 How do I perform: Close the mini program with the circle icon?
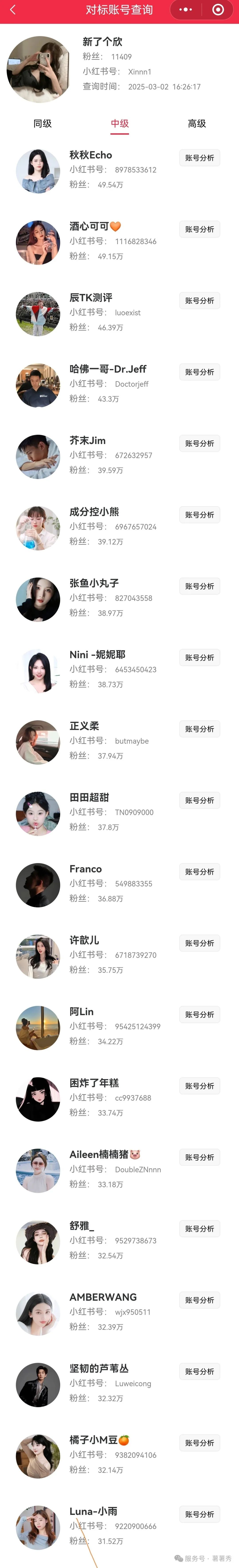click(218, 10)
